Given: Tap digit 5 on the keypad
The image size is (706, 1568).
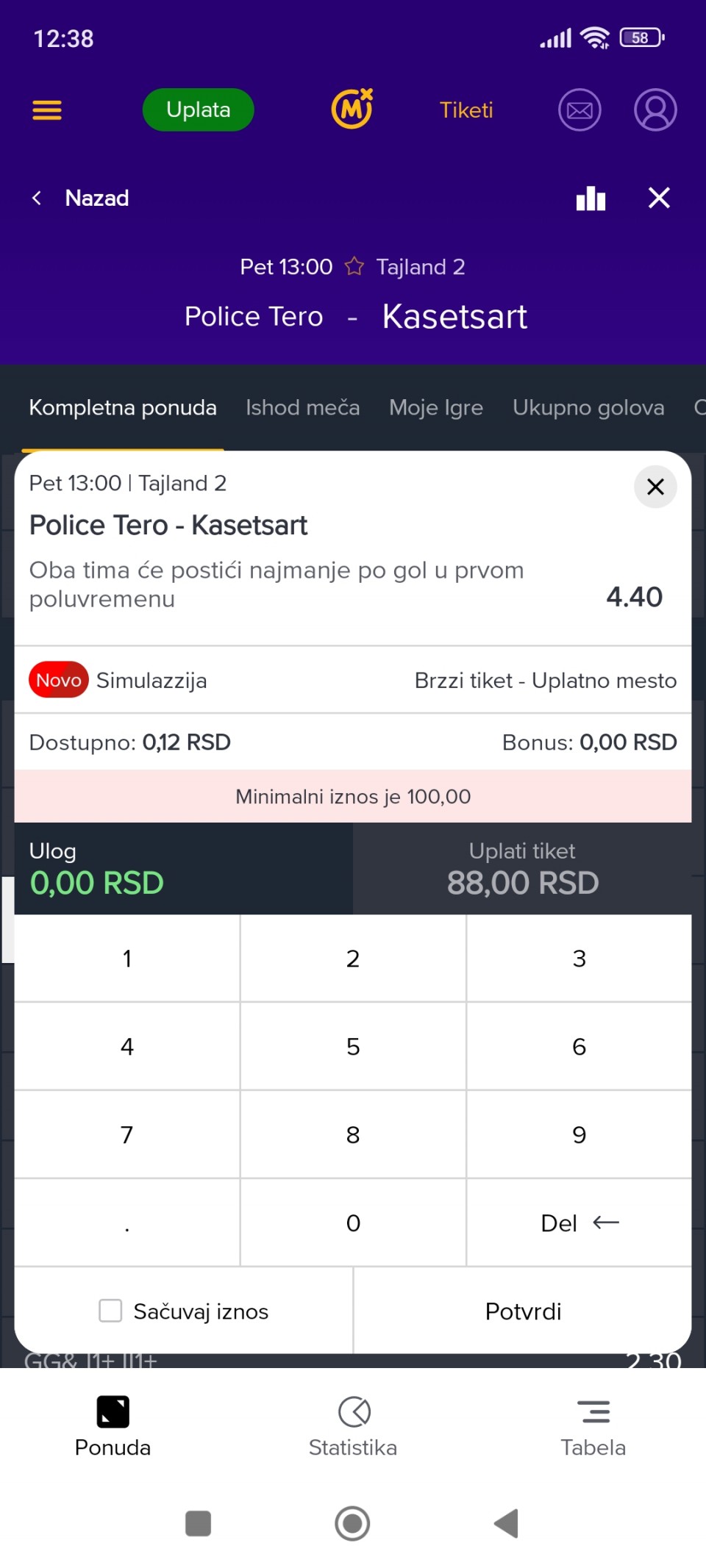Looking at the screenshot, I should tap(353, 1046).
